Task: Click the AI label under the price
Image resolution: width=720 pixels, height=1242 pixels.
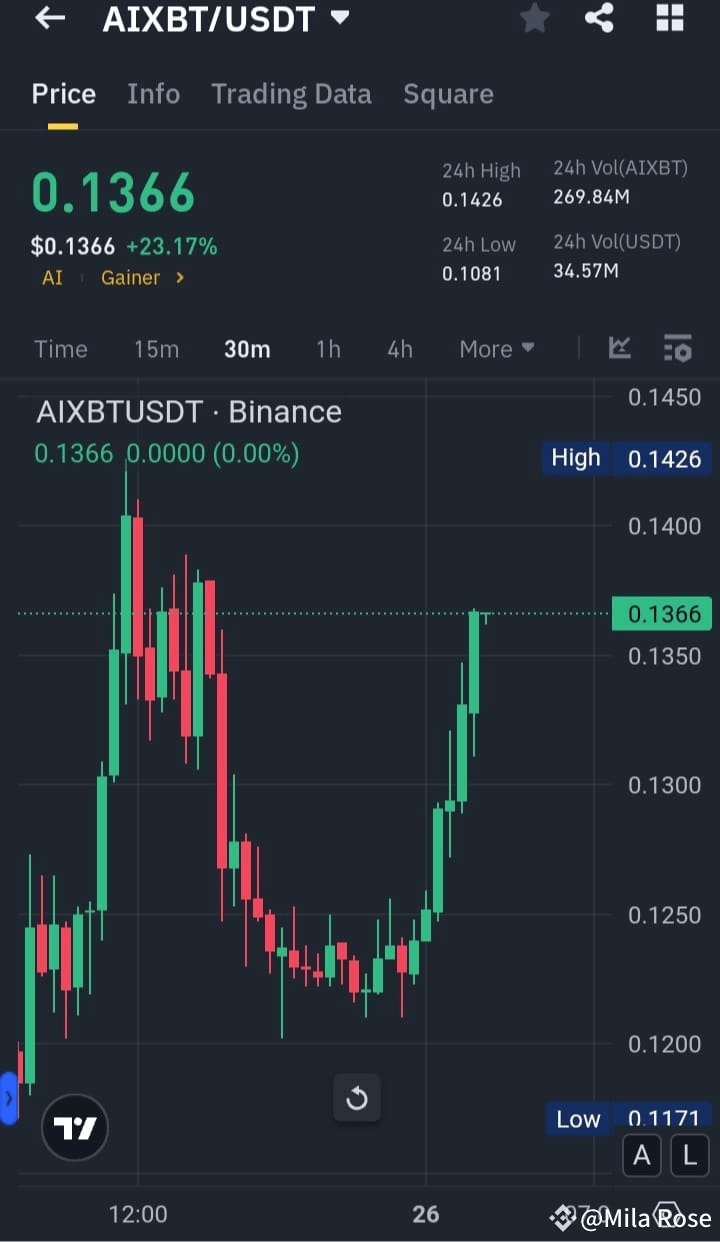Action: point(51,277)
